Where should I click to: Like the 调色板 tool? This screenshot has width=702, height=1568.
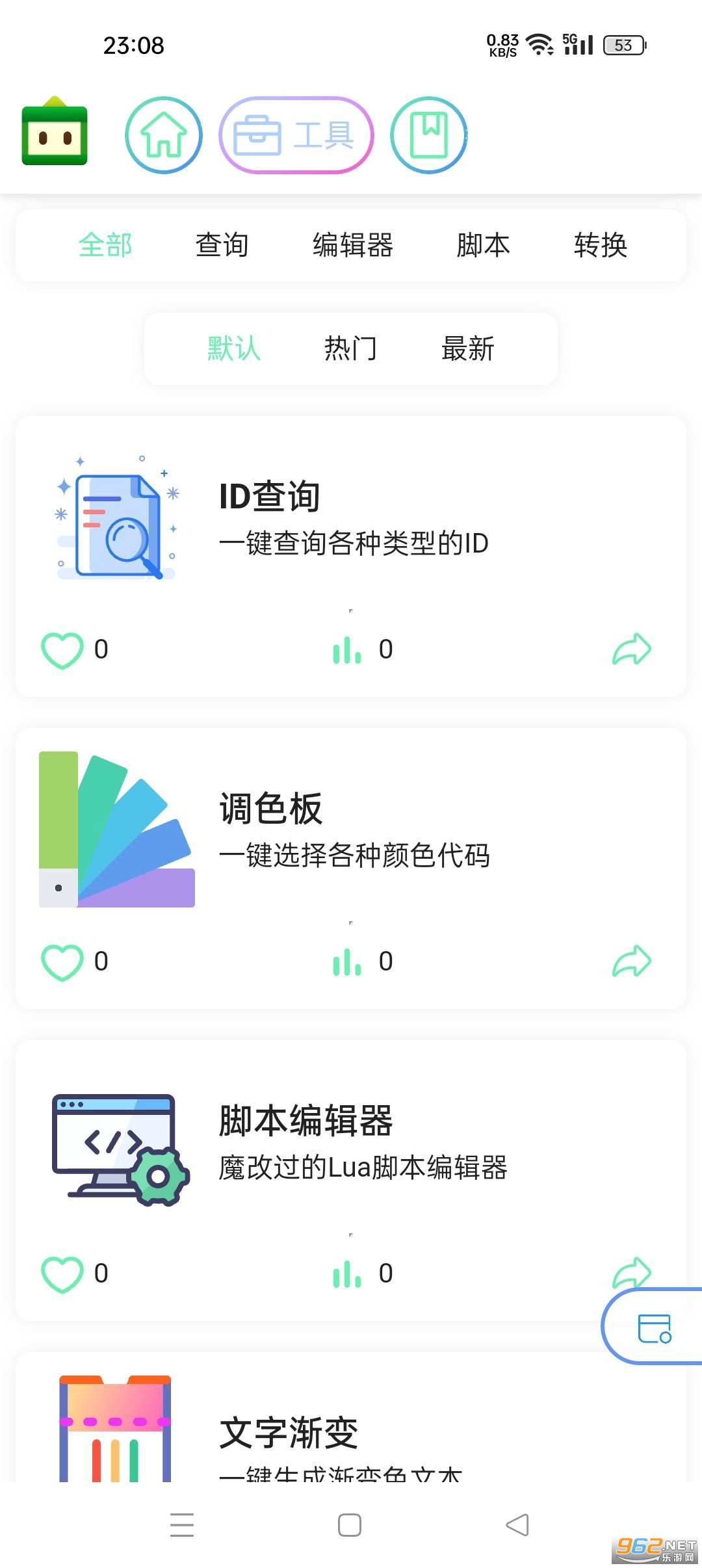tap(62, 961)
